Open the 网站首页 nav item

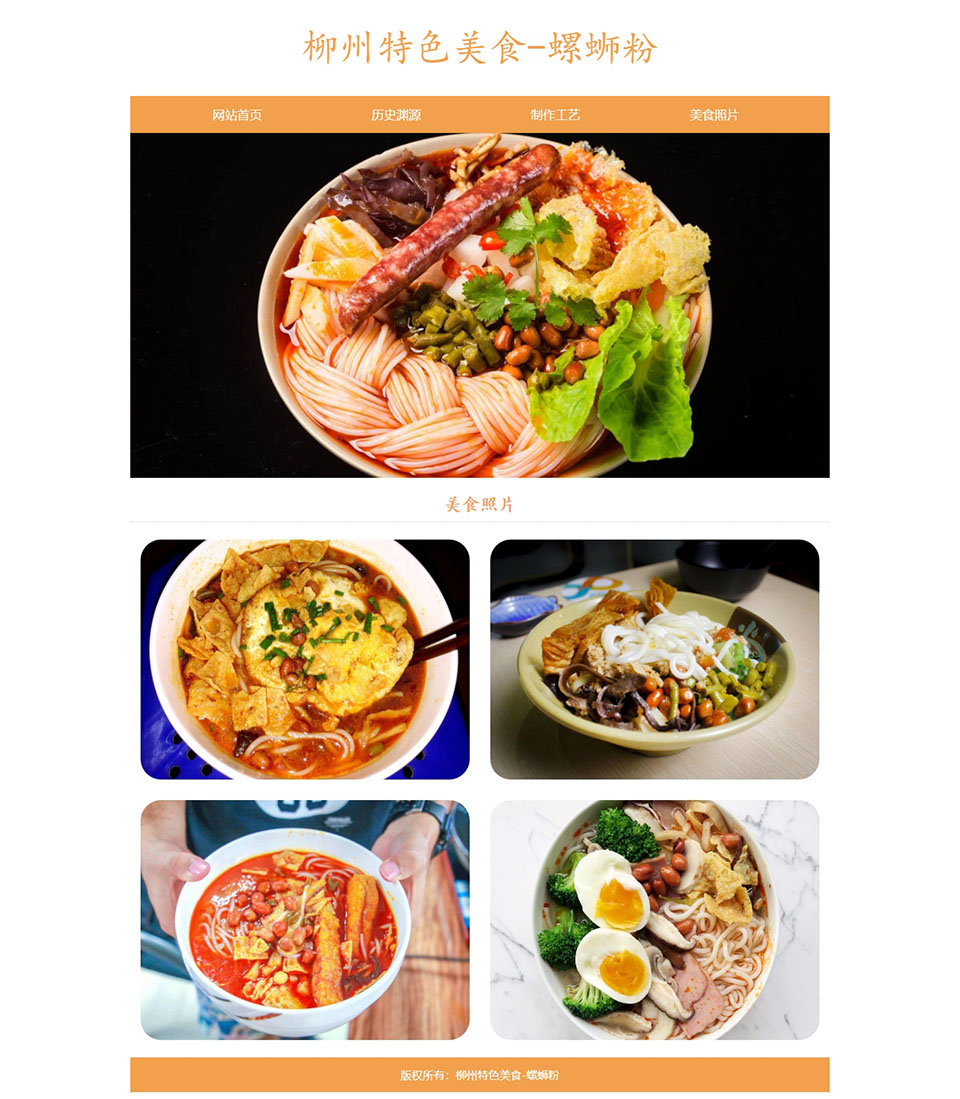(x=237, y=115)
